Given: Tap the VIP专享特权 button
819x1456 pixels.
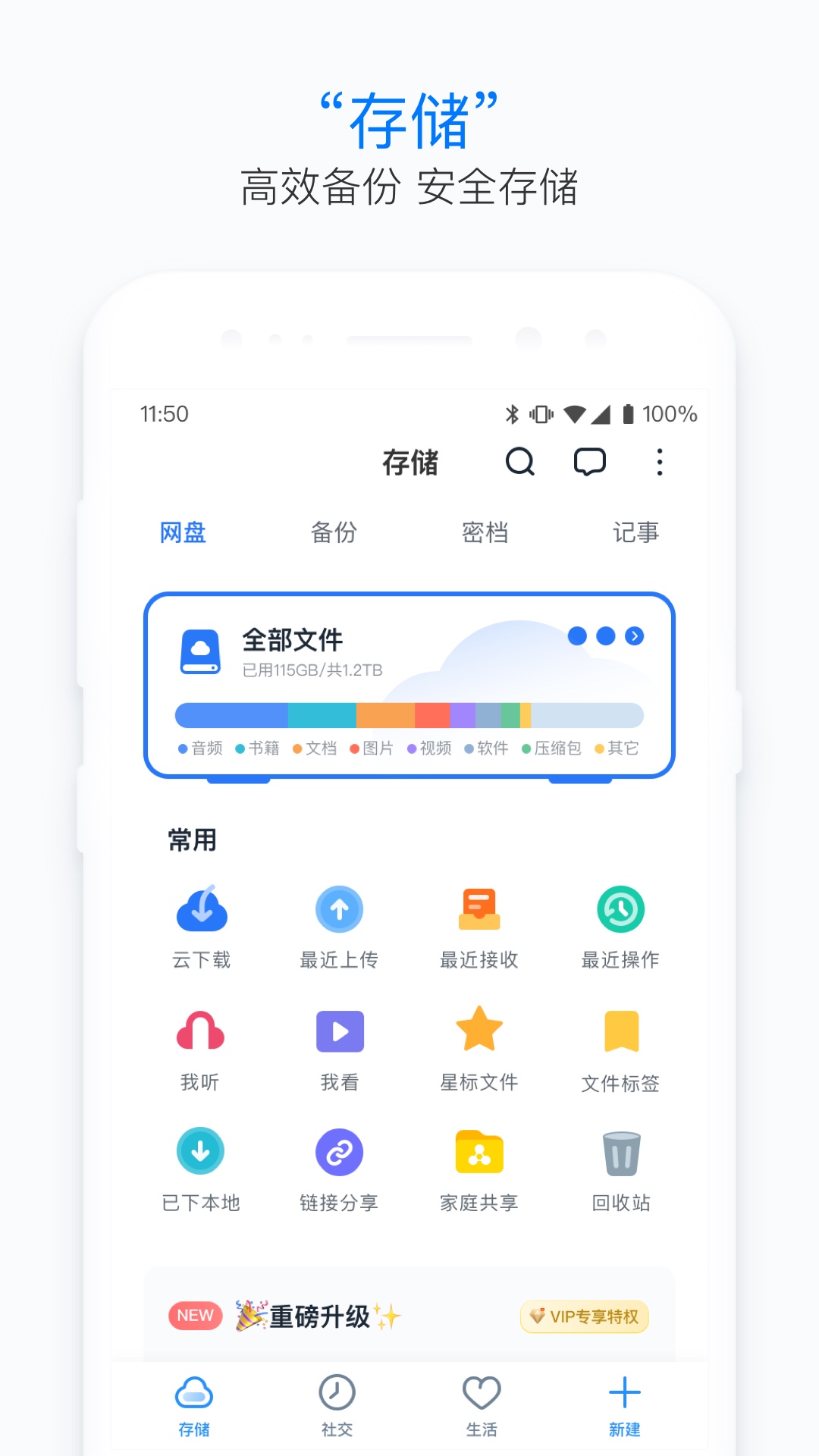Looking at the screenshot, I should click(584, 1317).
